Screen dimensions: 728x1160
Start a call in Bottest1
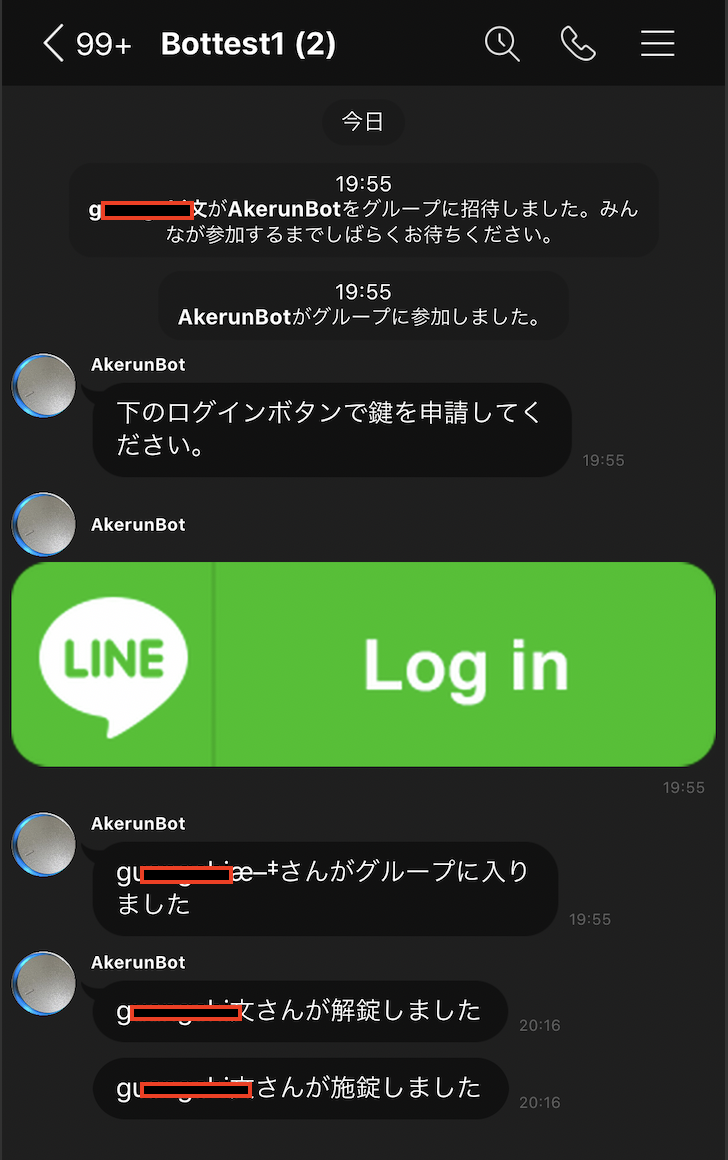point(579,44)
